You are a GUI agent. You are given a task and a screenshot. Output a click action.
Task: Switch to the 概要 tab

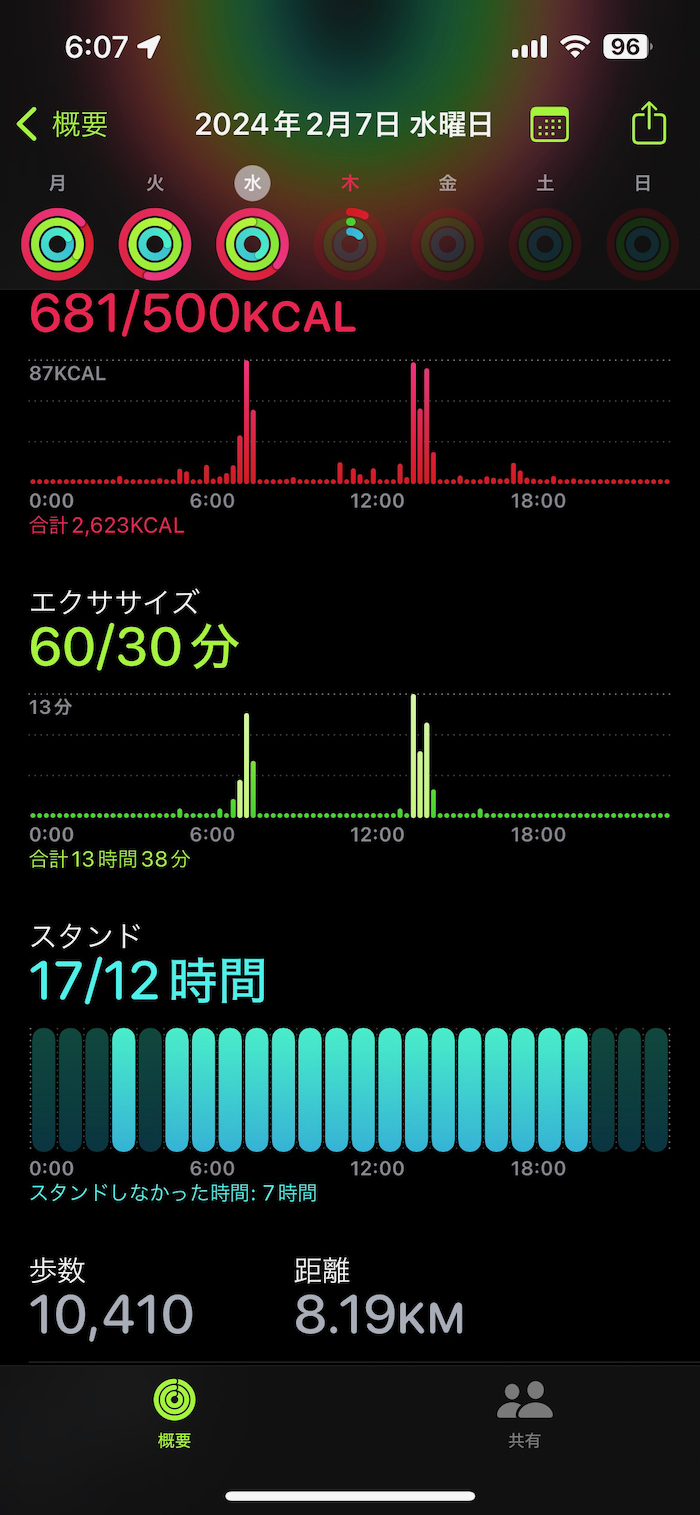tap(174, 1414)
